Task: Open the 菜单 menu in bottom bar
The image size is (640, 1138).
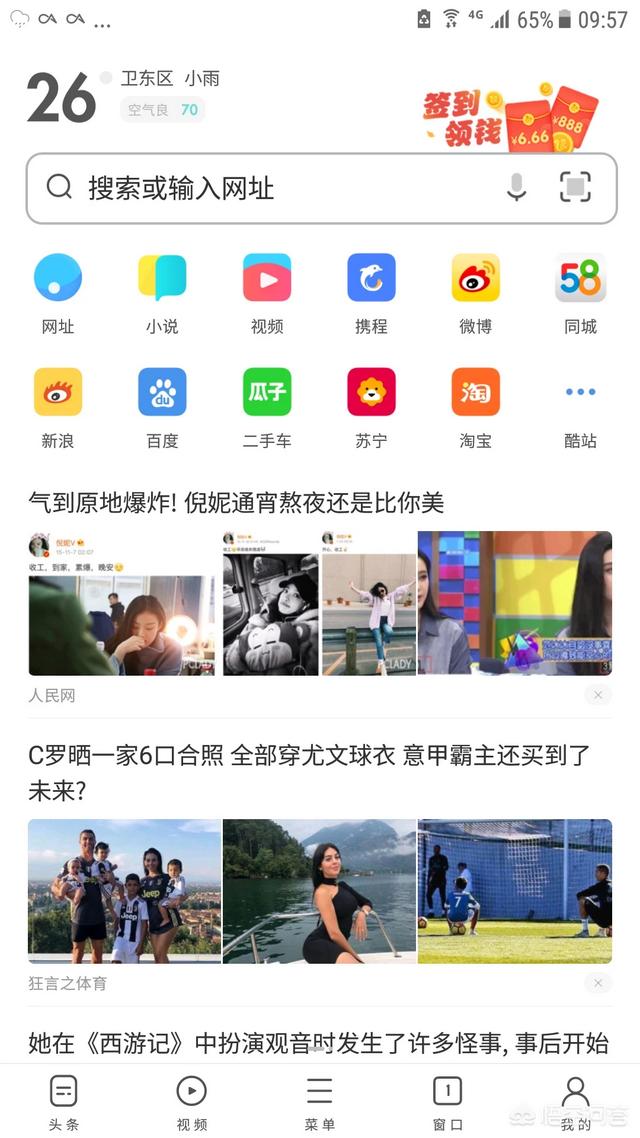Action: [319, 1103]
